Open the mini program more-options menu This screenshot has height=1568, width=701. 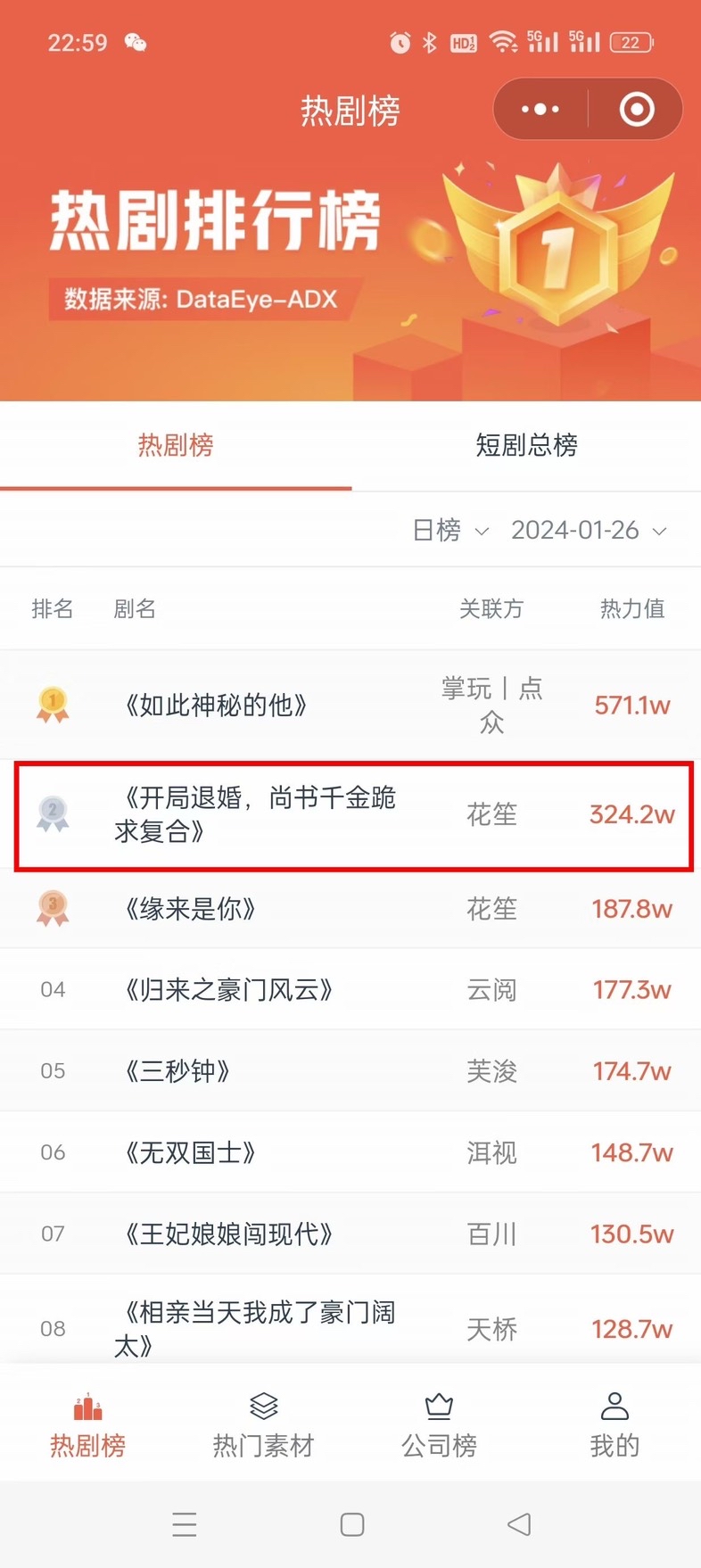(x=540, y=110)
